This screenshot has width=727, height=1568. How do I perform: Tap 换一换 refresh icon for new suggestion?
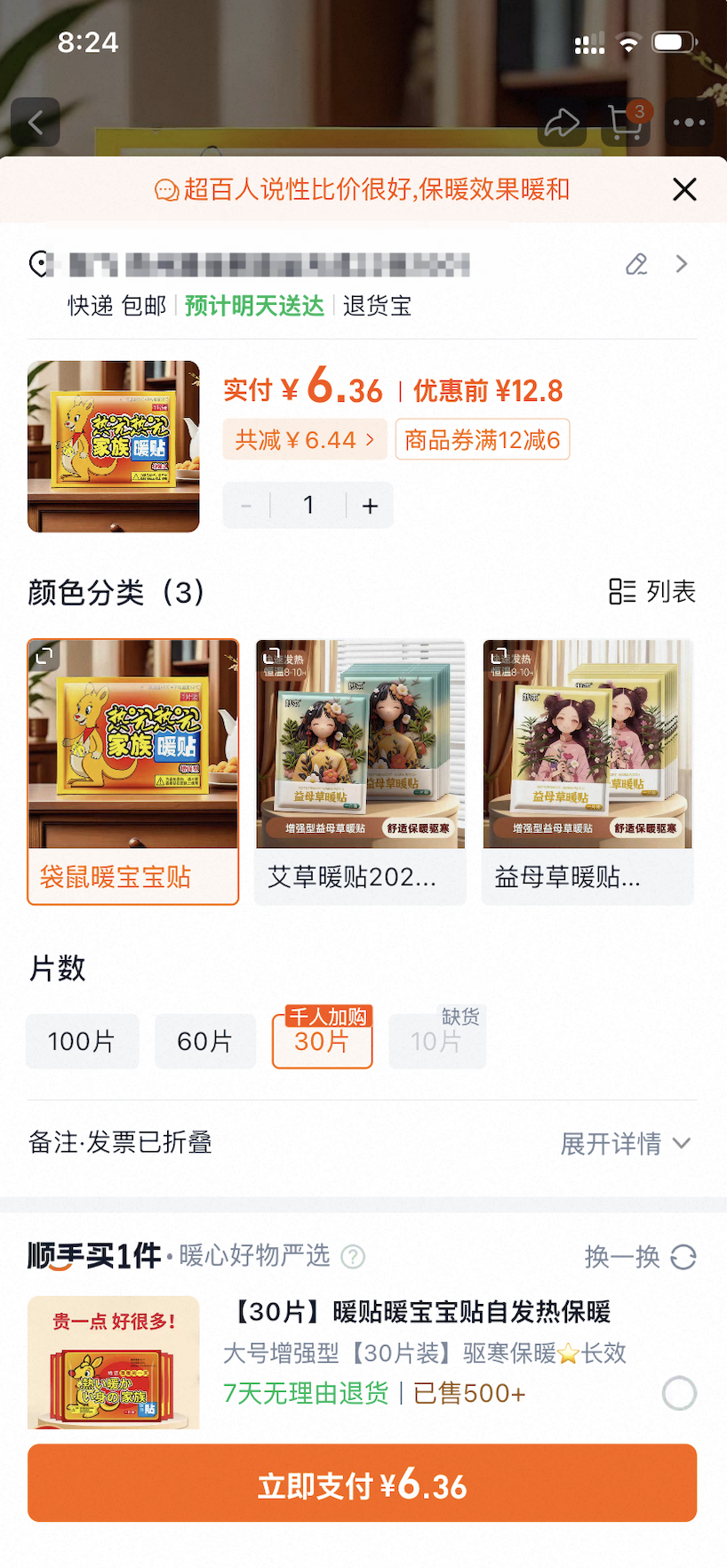[x=681, y=1257]
